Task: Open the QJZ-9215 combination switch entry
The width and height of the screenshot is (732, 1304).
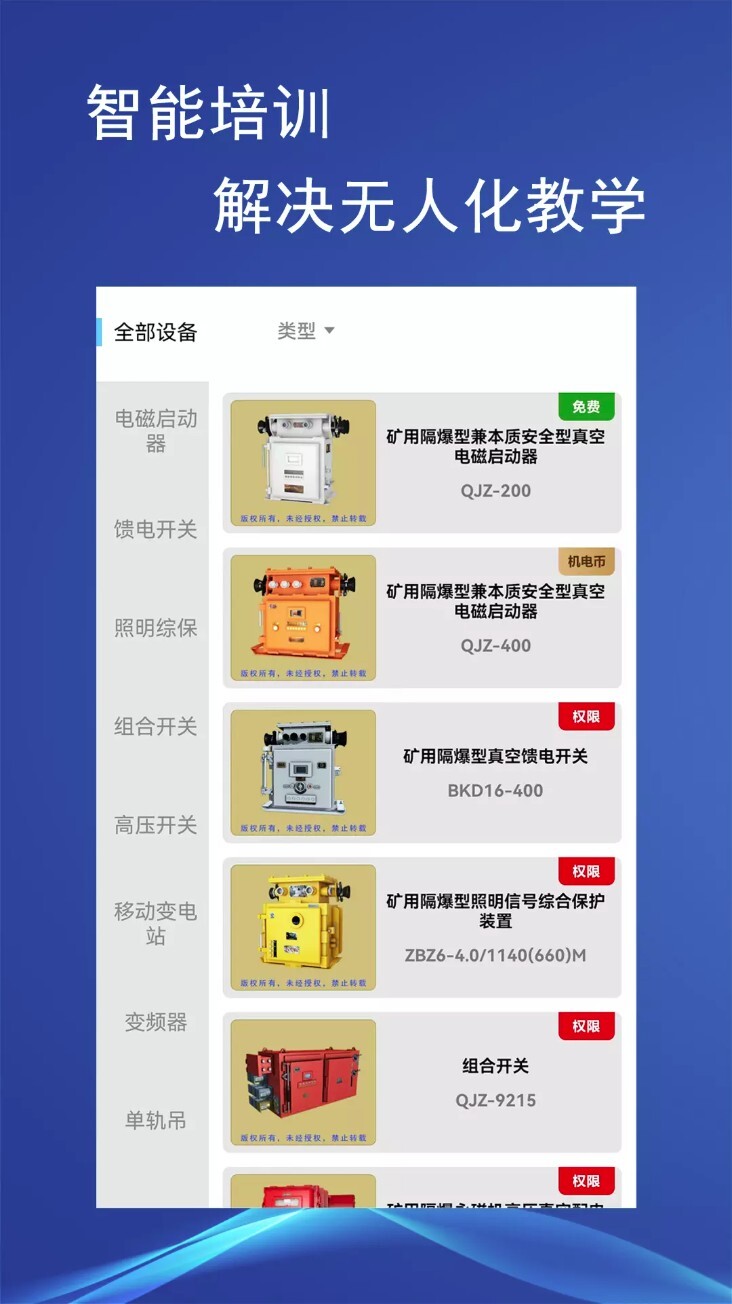Action: tap(425, 1082)
